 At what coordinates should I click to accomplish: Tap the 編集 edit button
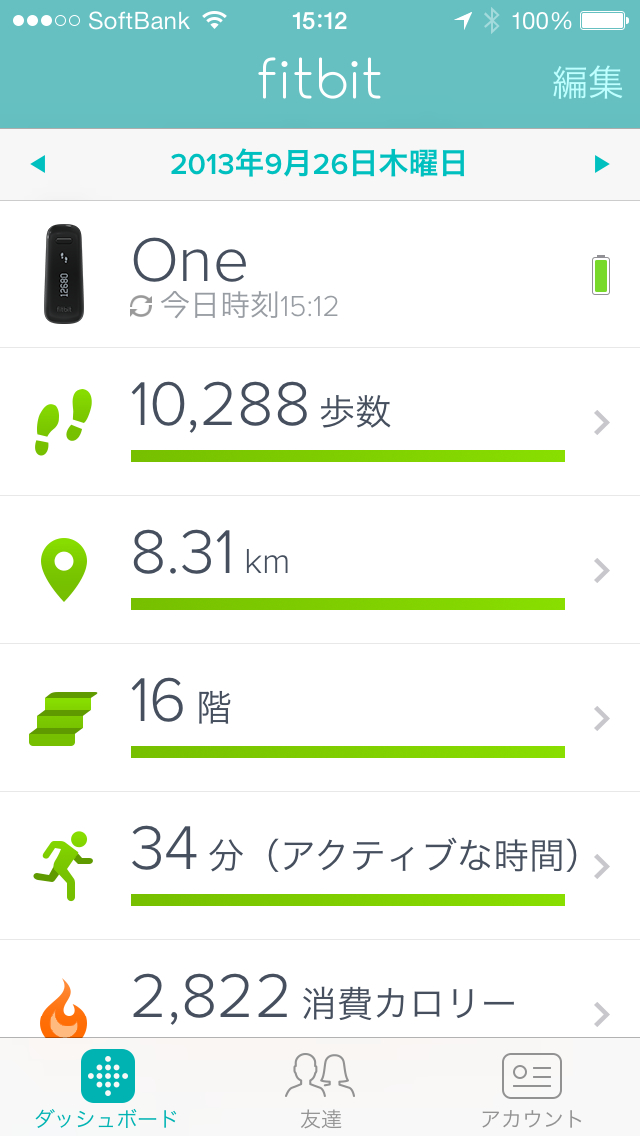click(x=587, y=82)
